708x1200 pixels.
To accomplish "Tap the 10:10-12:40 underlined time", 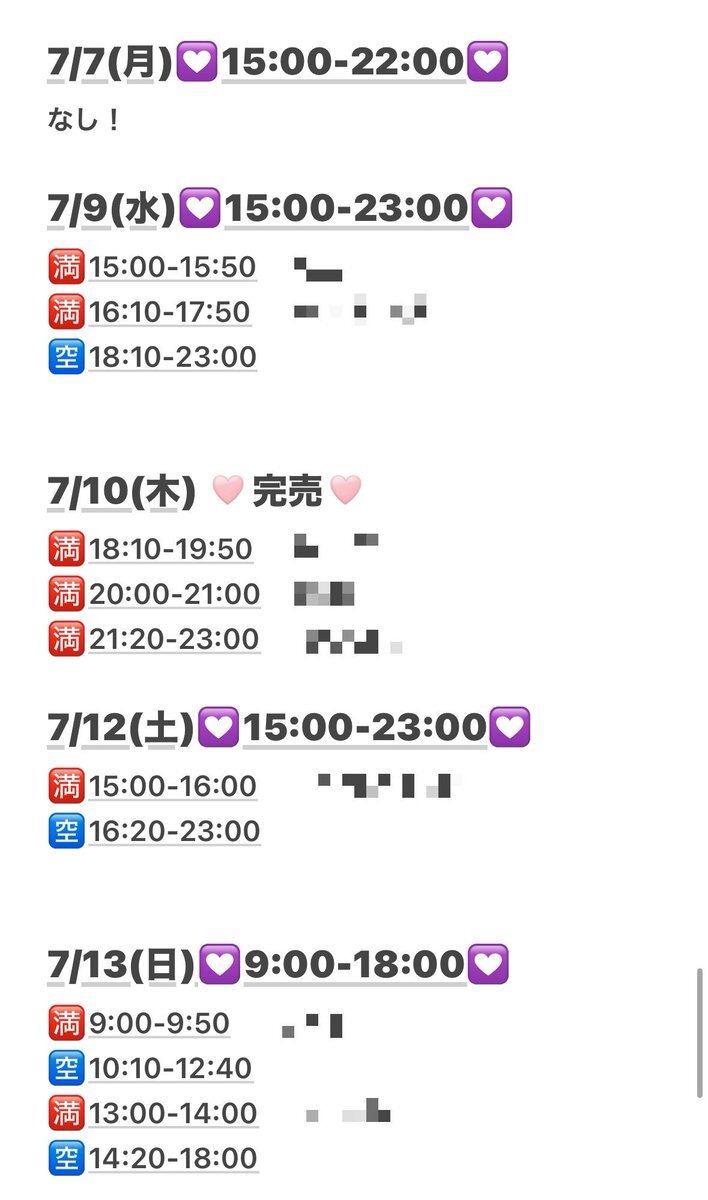I will (x=170, y=1068).
